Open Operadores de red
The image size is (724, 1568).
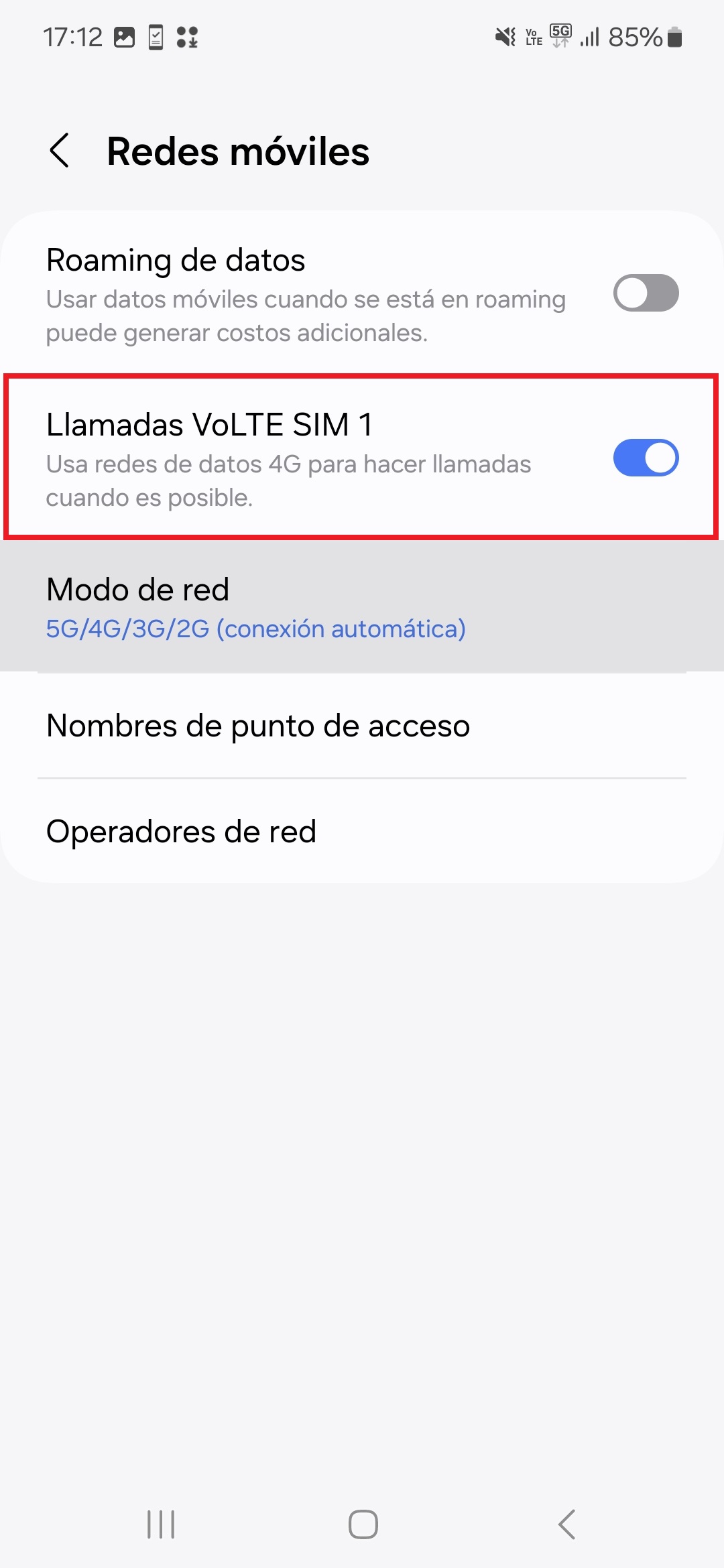click(362, 832)
